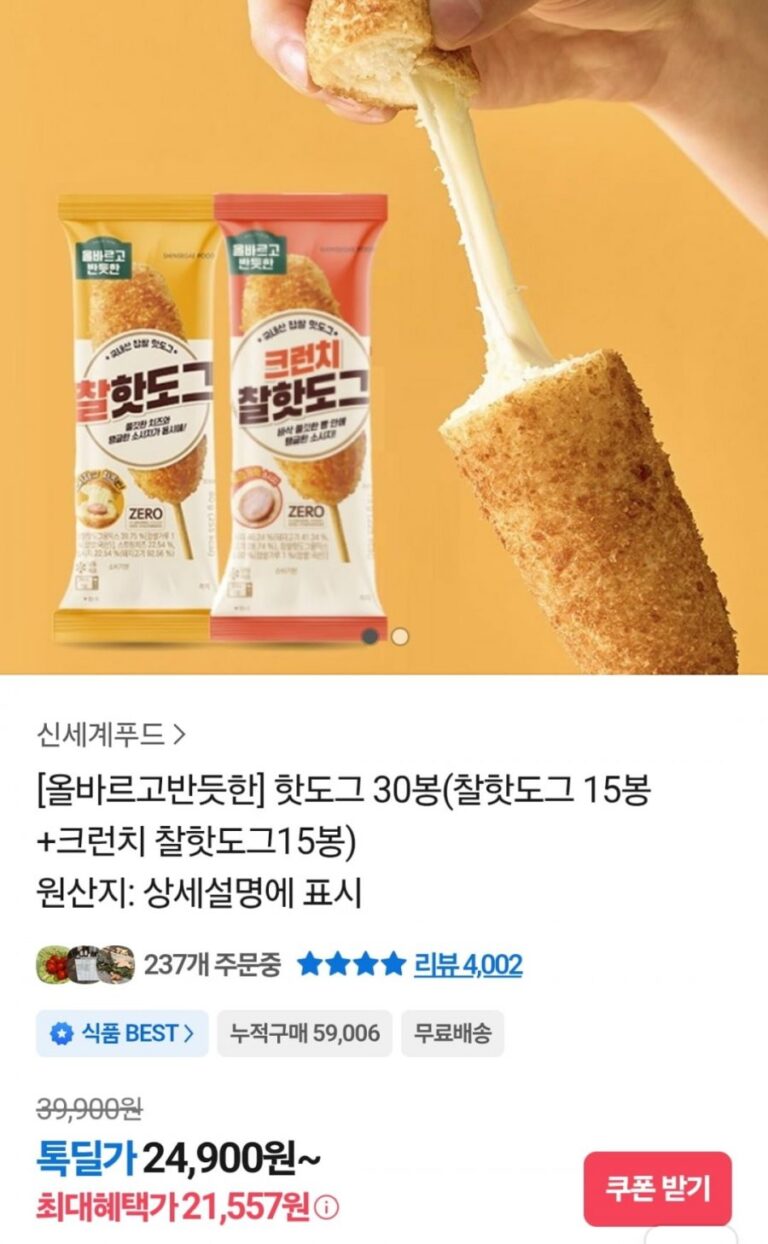This screenshot has width=768, height=1244.
Task: Show info for 최대혜택가 price
Action: click(326, 1208)
